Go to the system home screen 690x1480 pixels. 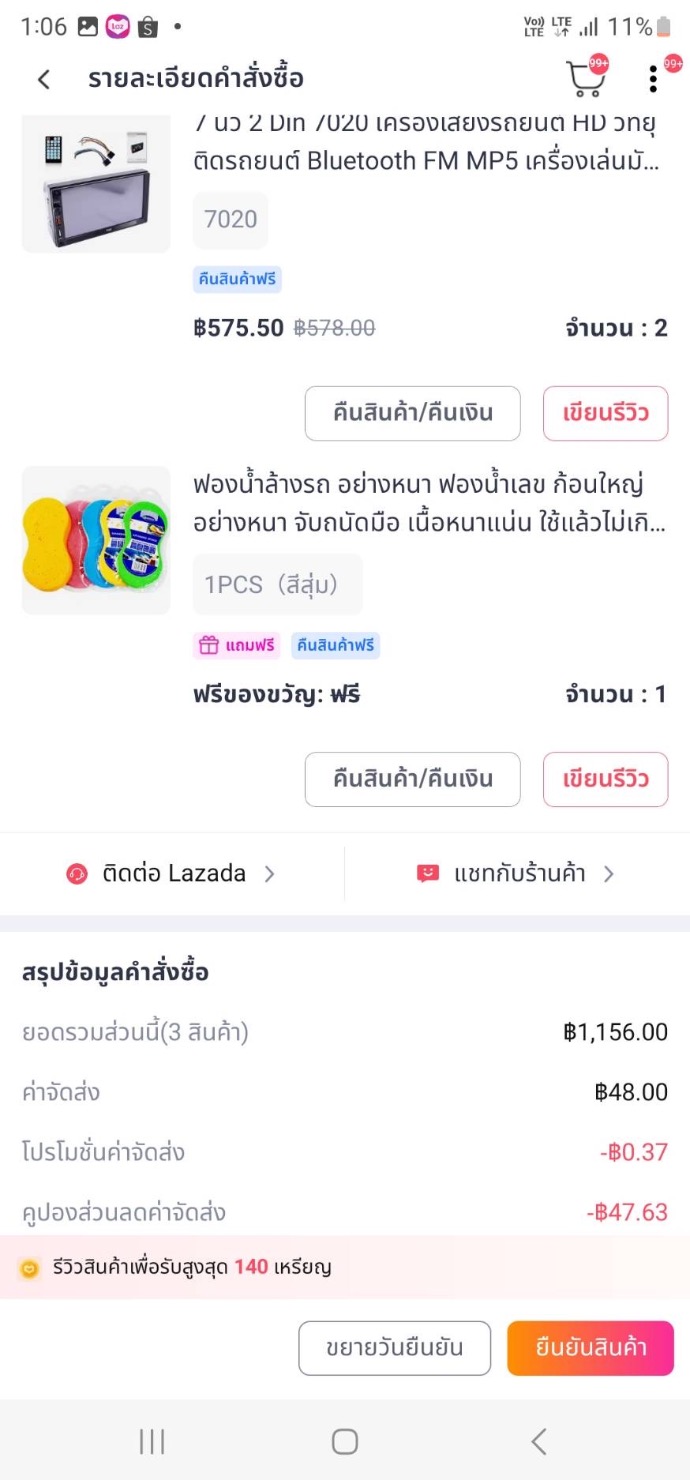345,1441
